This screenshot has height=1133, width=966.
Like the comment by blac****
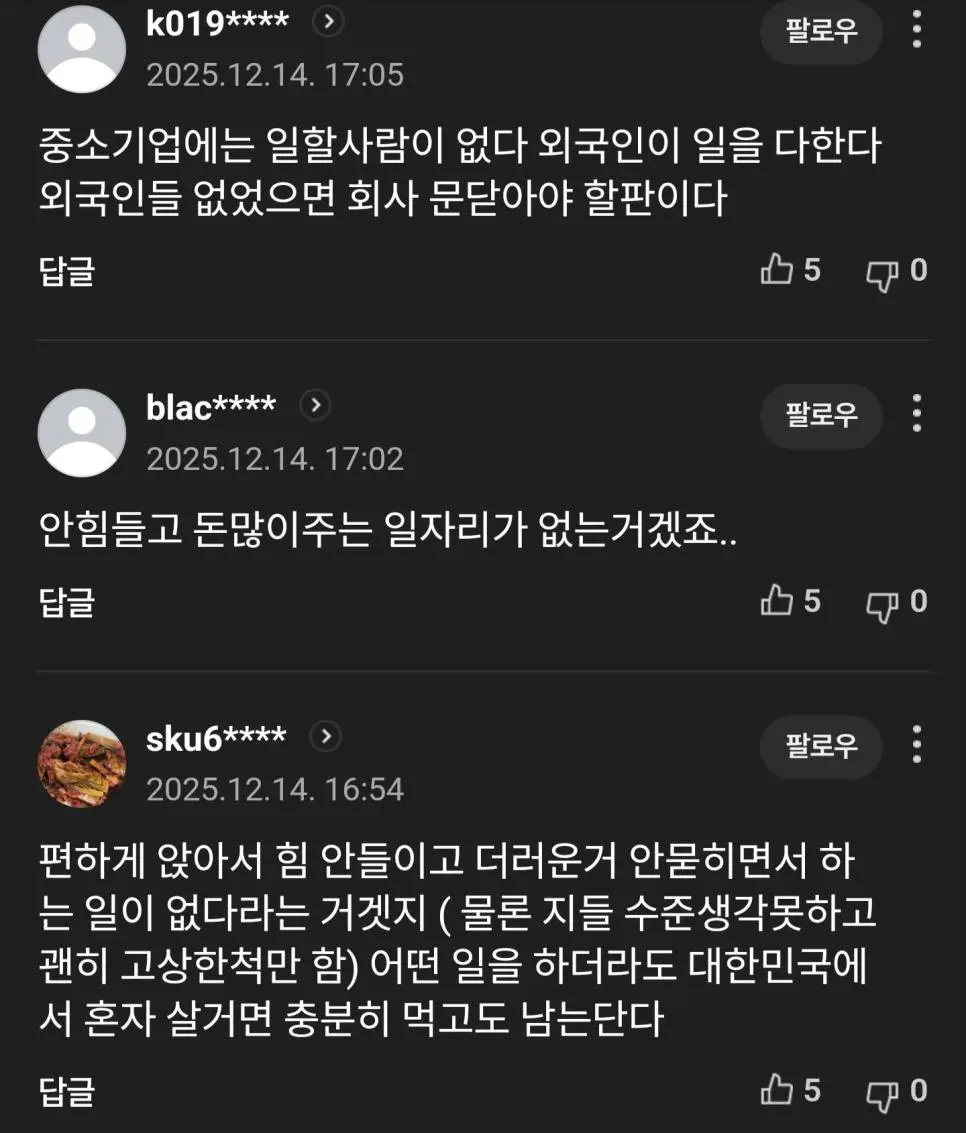click(781, 601)
